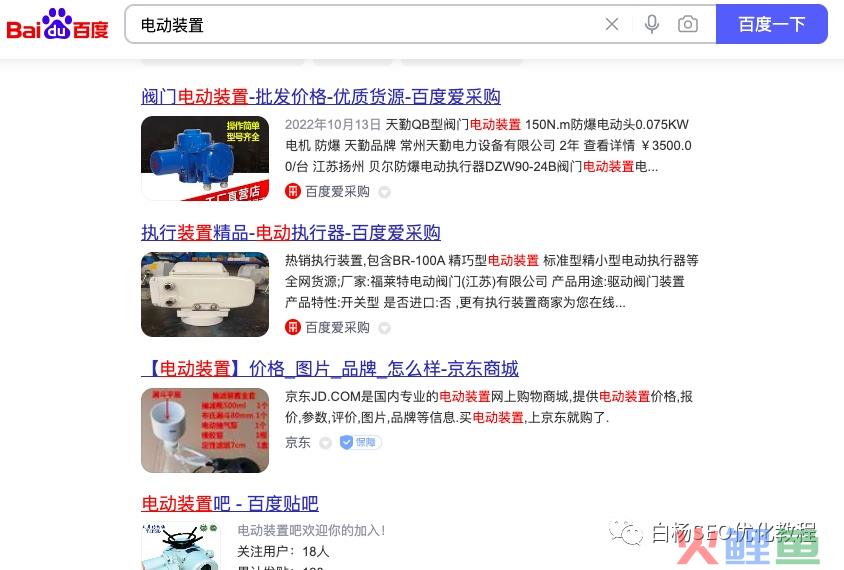Open the 执行装置精品-电动执行器 result link
The width and height of the screenshot is (844, 570).
point(290,233)
